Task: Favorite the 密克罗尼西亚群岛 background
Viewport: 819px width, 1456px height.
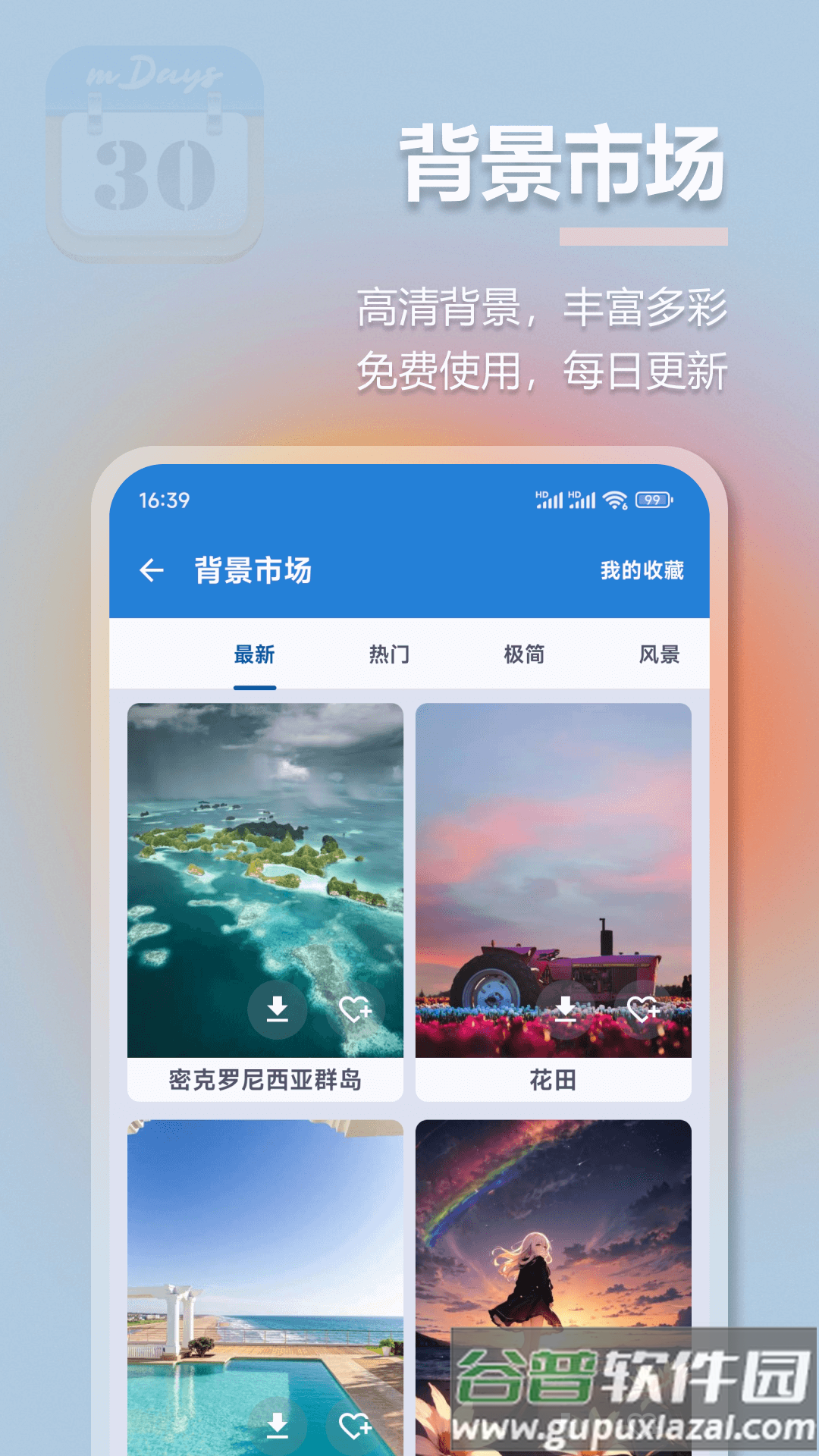Action: click(x=356, y=1011)
